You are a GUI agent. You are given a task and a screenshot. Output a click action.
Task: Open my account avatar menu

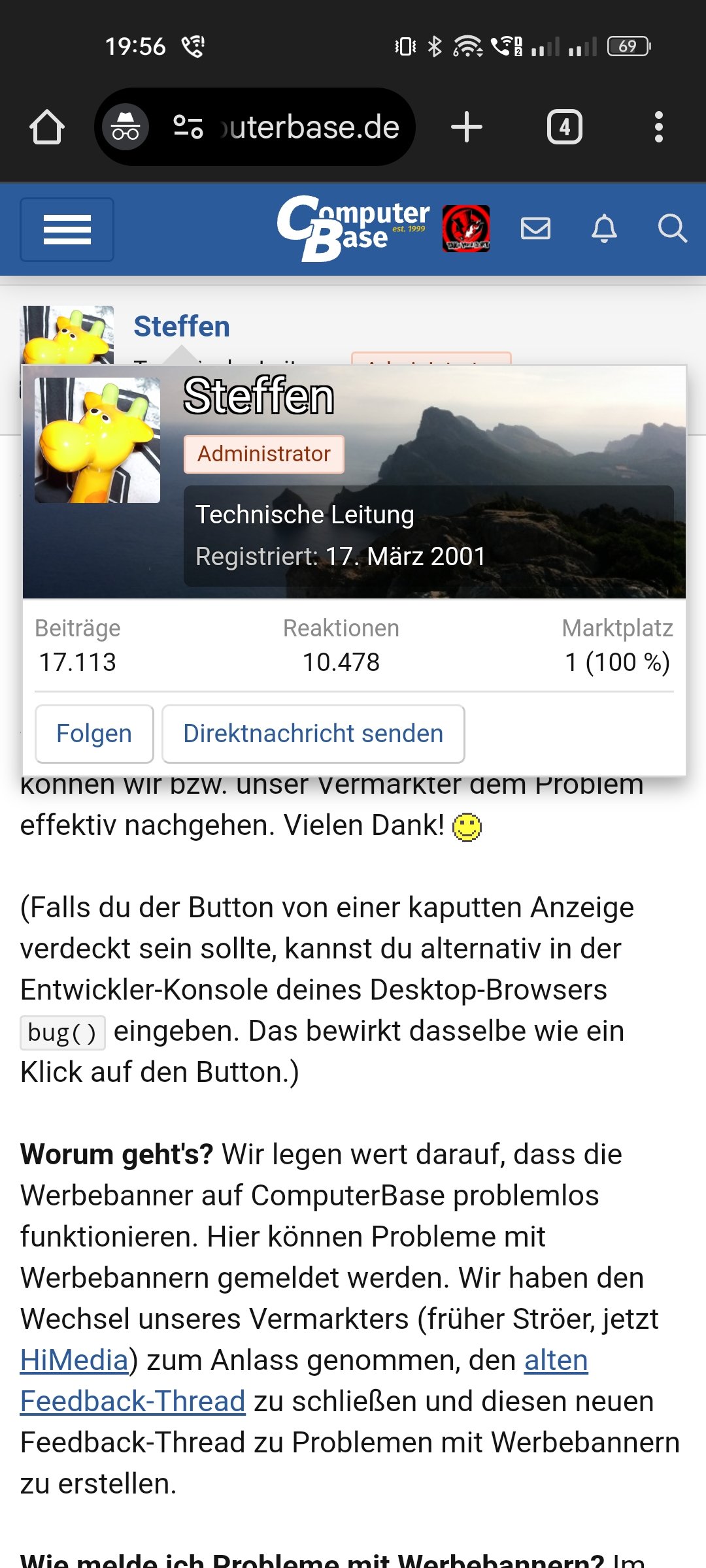(x=466, y=228)
